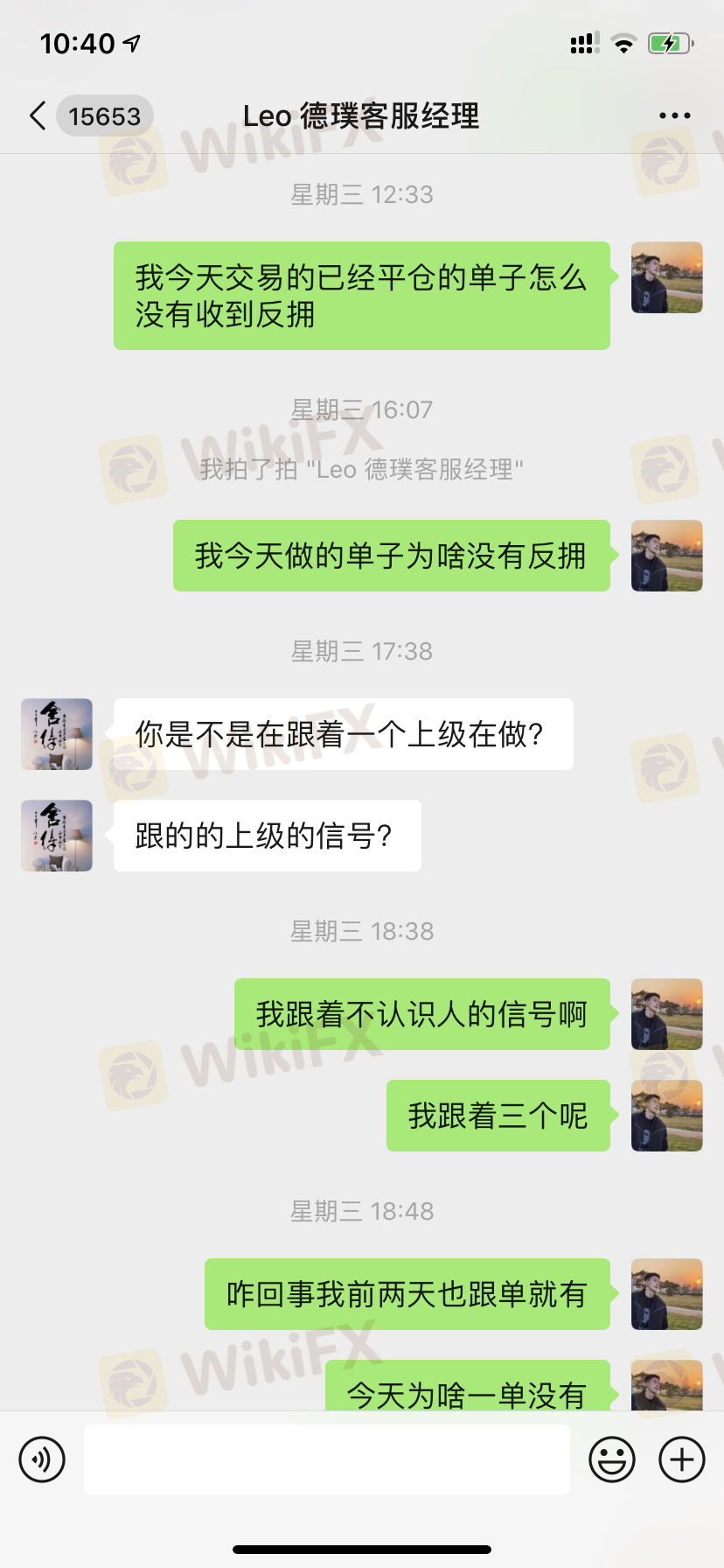Tap the message text field
This screenshot has width=724, height=1568.
click(x=327, y=1459)
